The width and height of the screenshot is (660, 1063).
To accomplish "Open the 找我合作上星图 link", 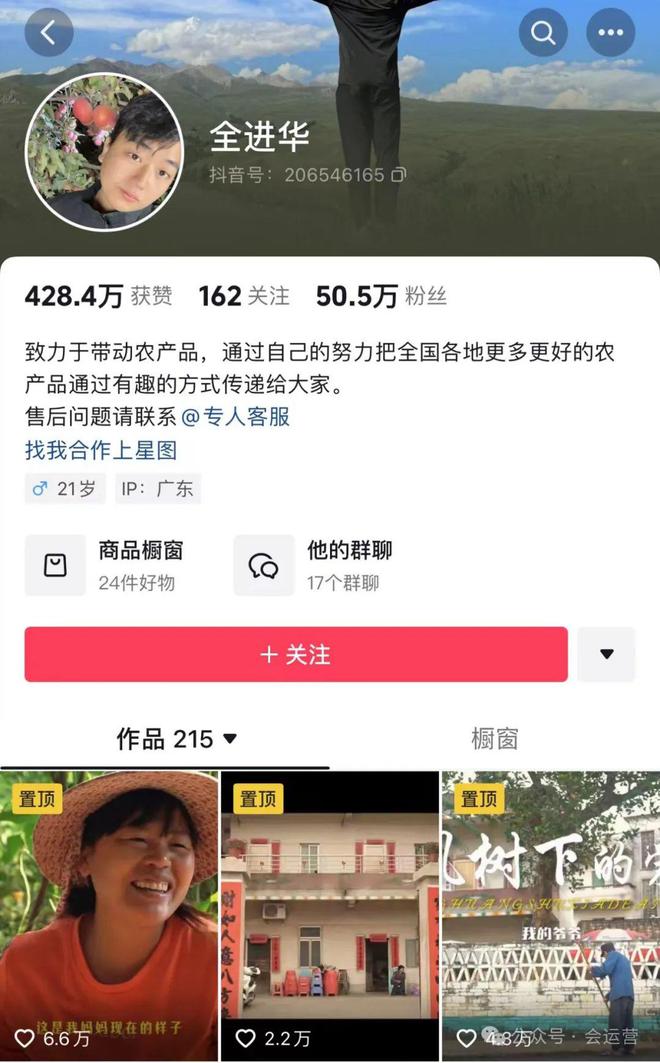I will pyautogui.click(x=100, y=450).
